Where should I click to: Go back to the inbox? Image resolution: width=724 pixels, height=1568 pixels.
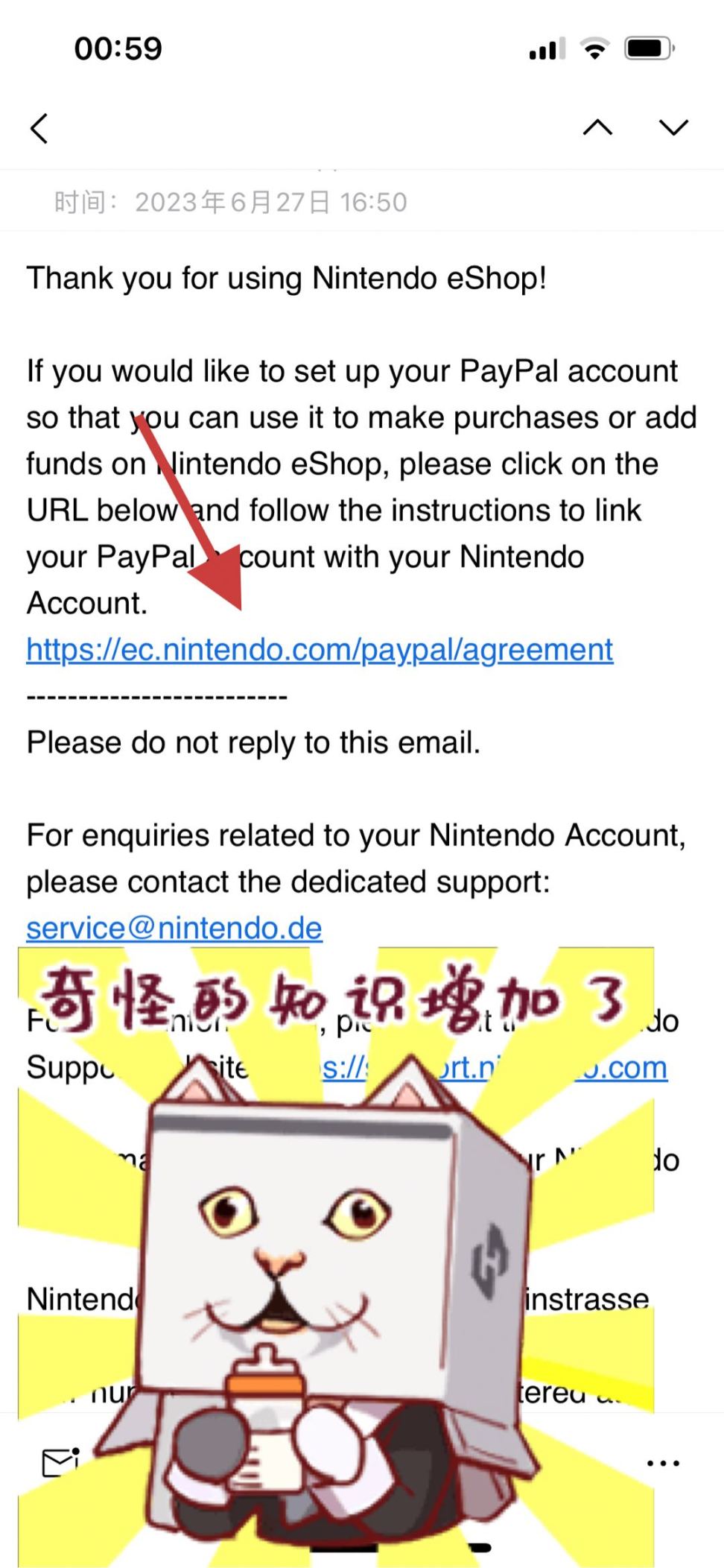pos(39,128)
